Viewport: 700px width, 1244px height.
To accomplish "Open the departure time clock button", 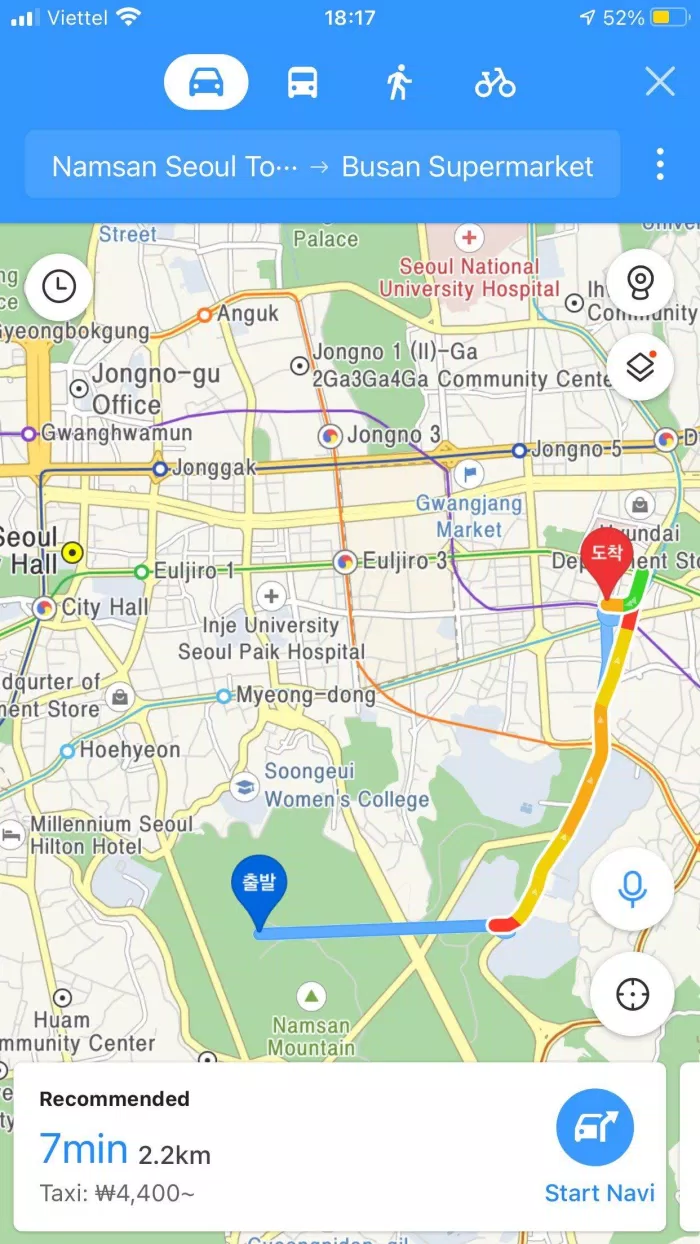I will [59, 287].
